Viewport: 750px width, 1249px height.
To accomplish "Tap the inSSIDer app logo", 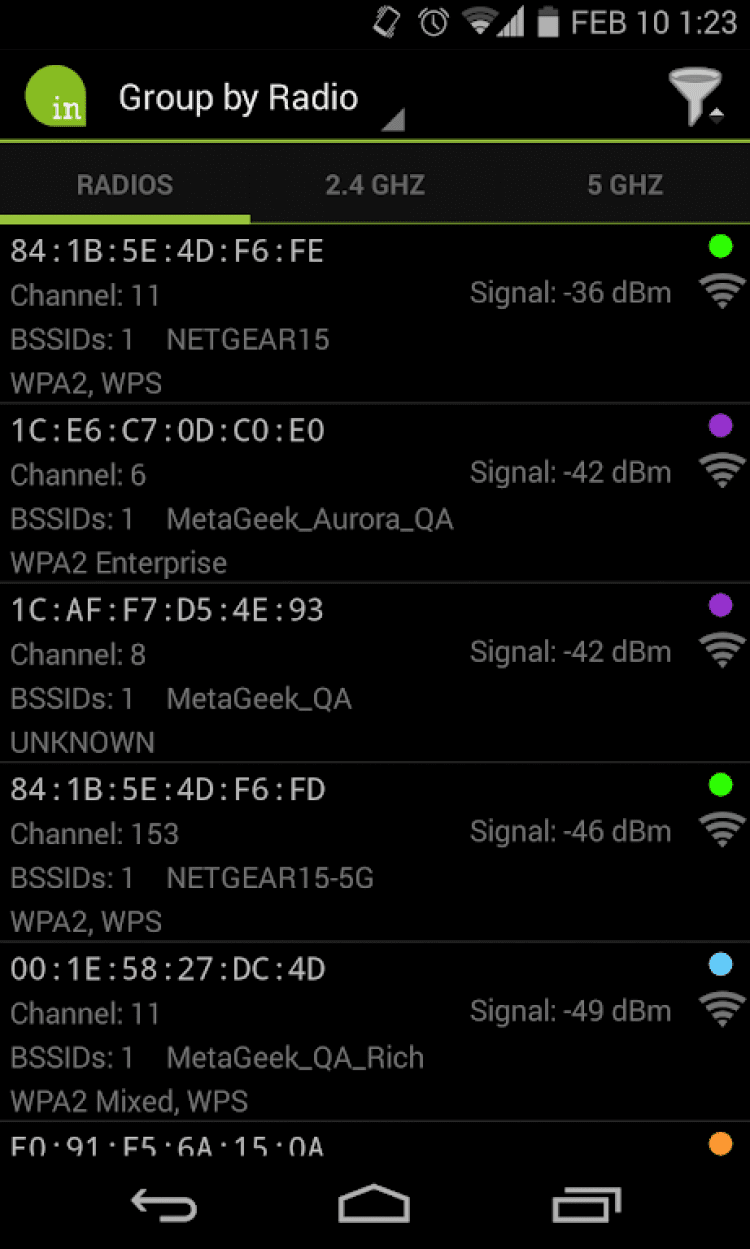I will coord(56,97).
